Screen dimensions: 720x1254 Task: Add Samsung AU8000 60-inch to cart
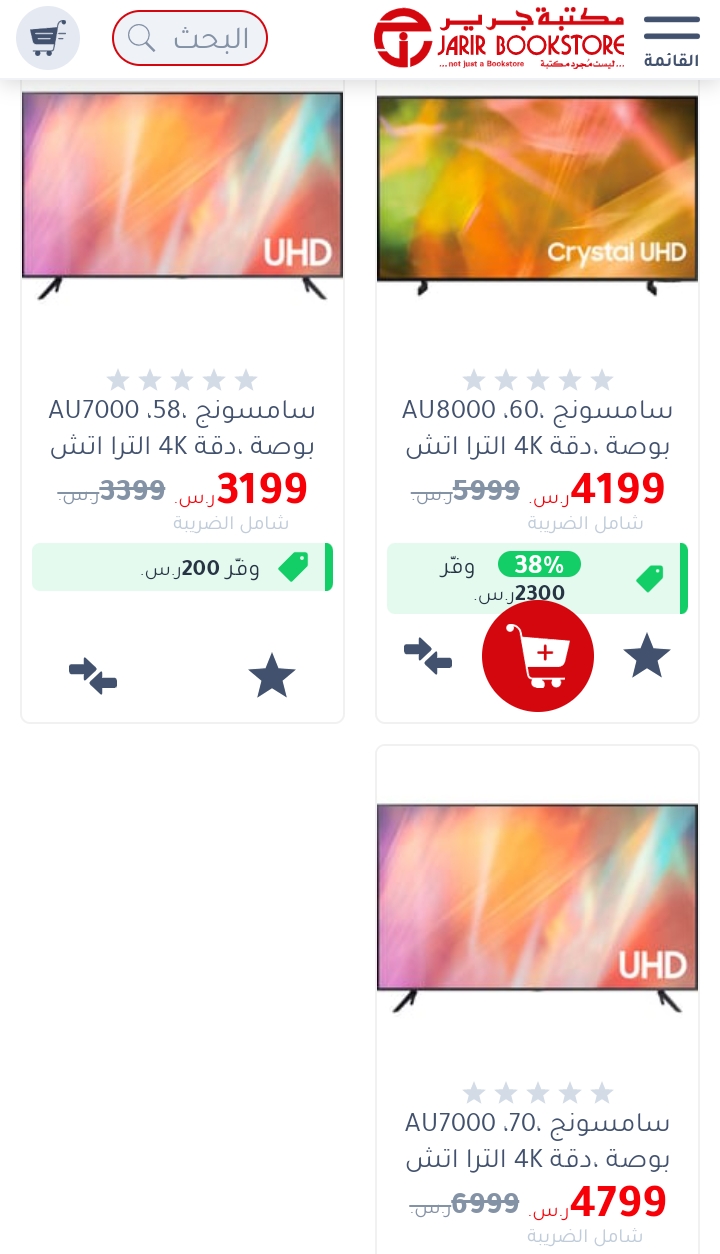(538, 656)
